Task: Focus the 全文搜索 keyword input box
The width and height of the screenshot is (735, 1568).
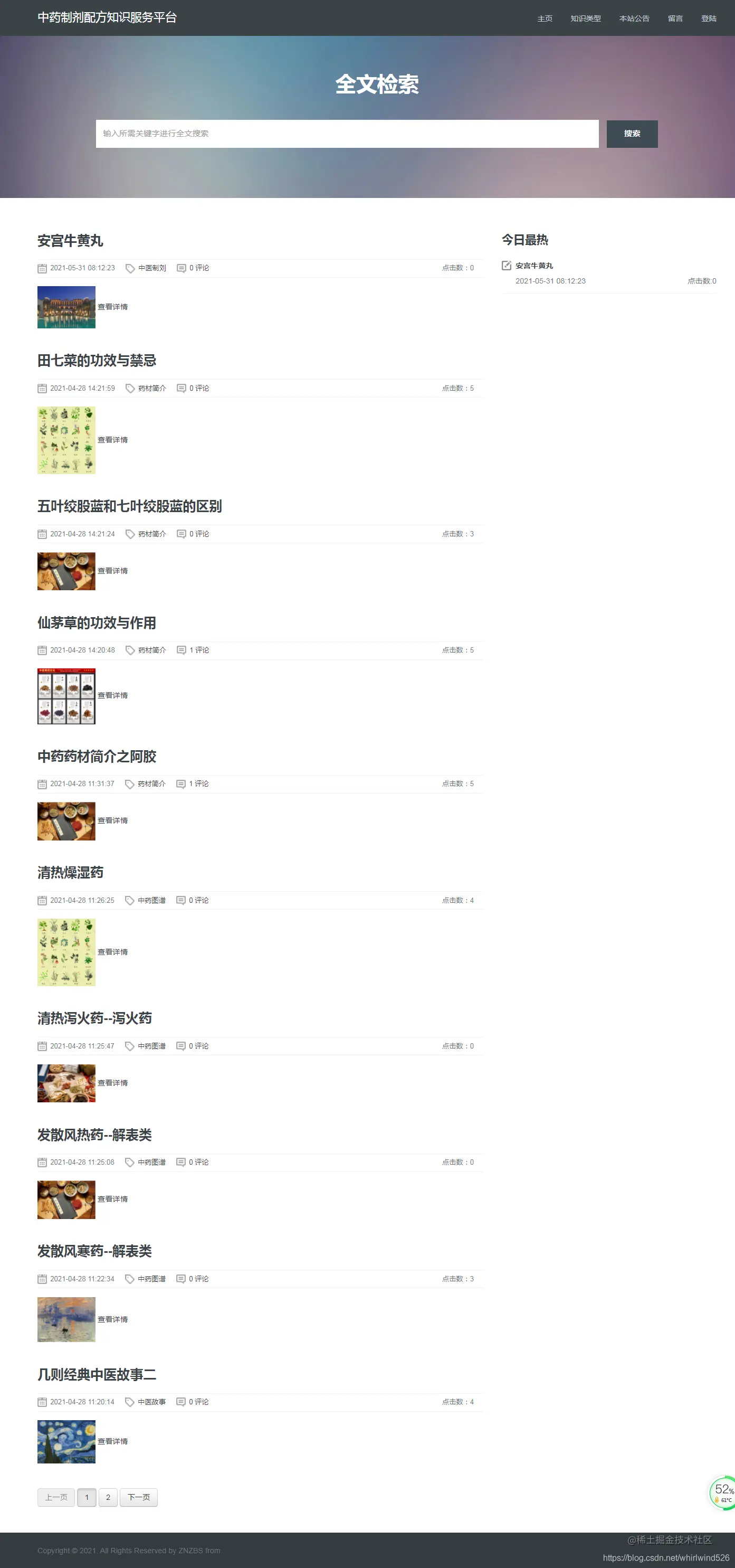Action: (347, 133)
